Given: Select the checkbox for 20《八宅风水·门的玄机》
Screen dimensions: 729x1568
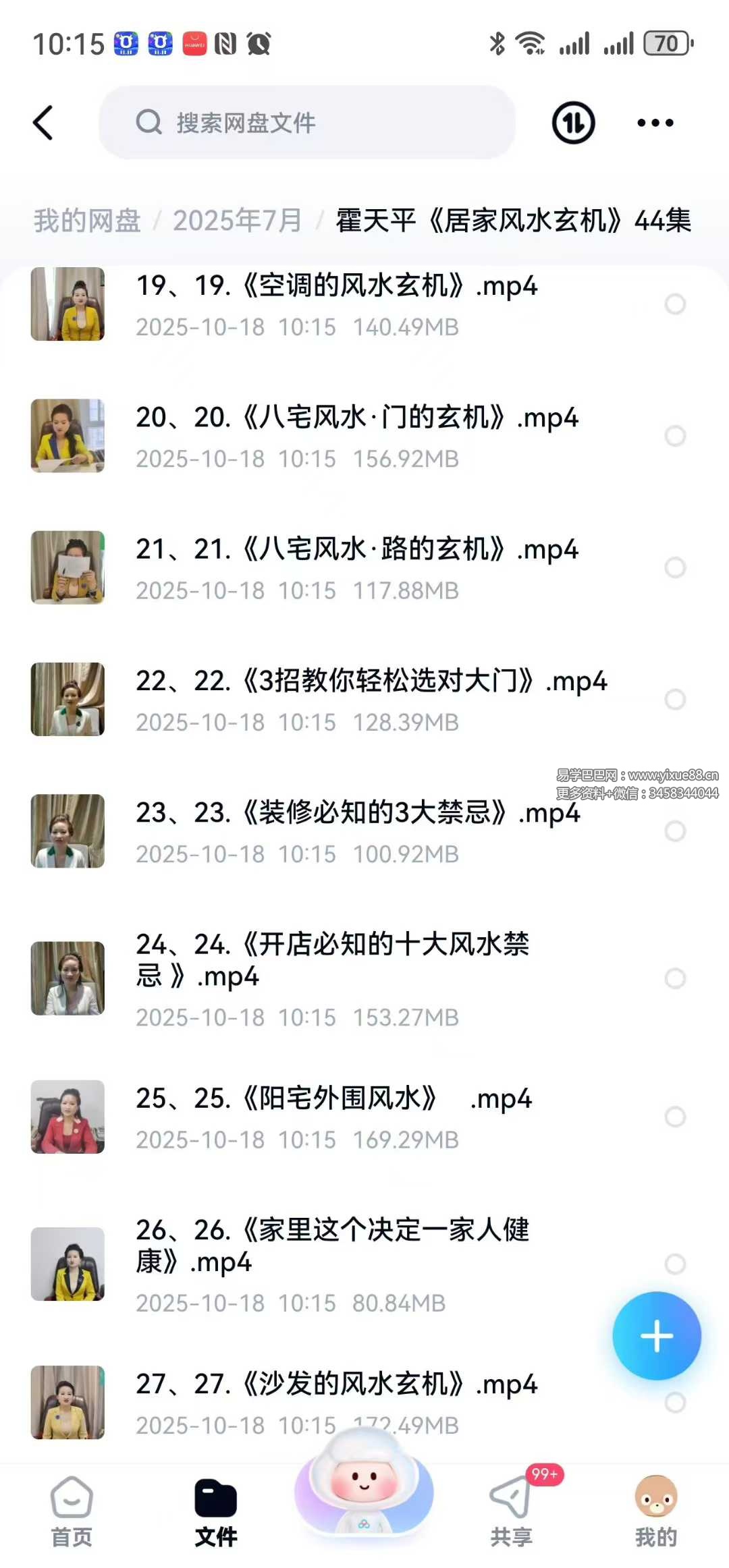Looking at the screenshot, I should pyautogui.click(x=675, y=436).
